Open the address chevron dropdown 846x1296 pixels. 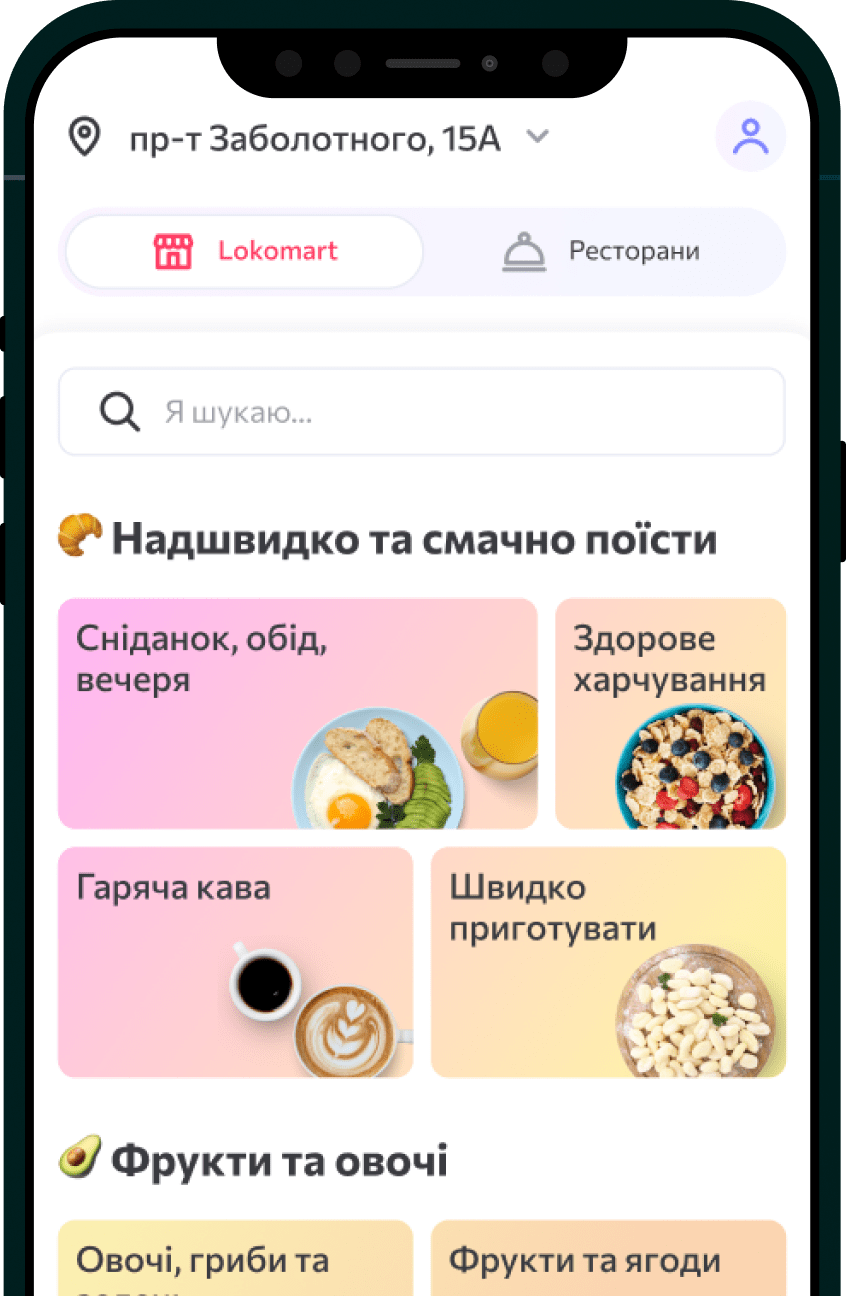click(x=538, y=137)
